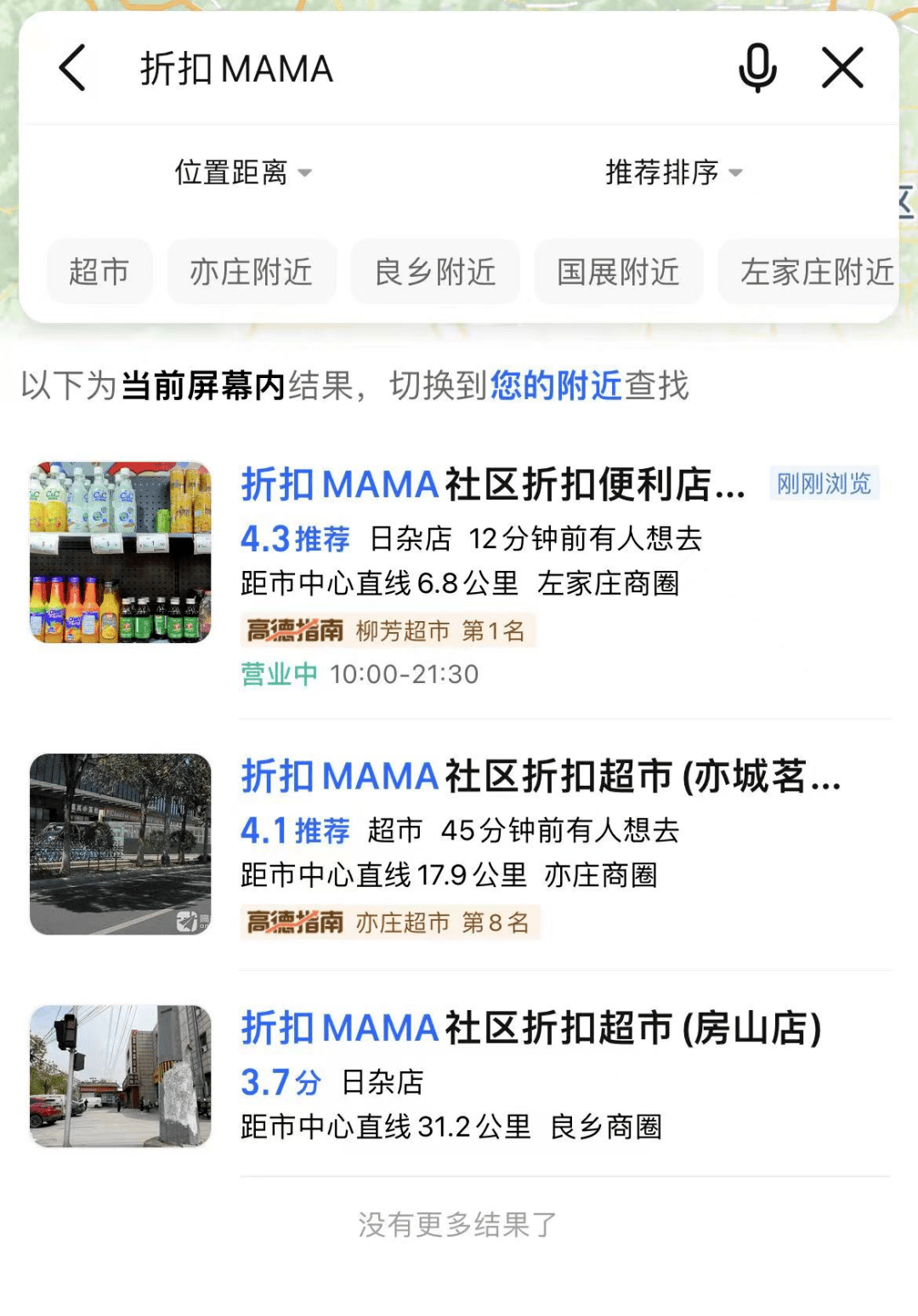Select the 超市 filter chip
This screenshot has width=918, height=1316.
(x=99, y=271)
